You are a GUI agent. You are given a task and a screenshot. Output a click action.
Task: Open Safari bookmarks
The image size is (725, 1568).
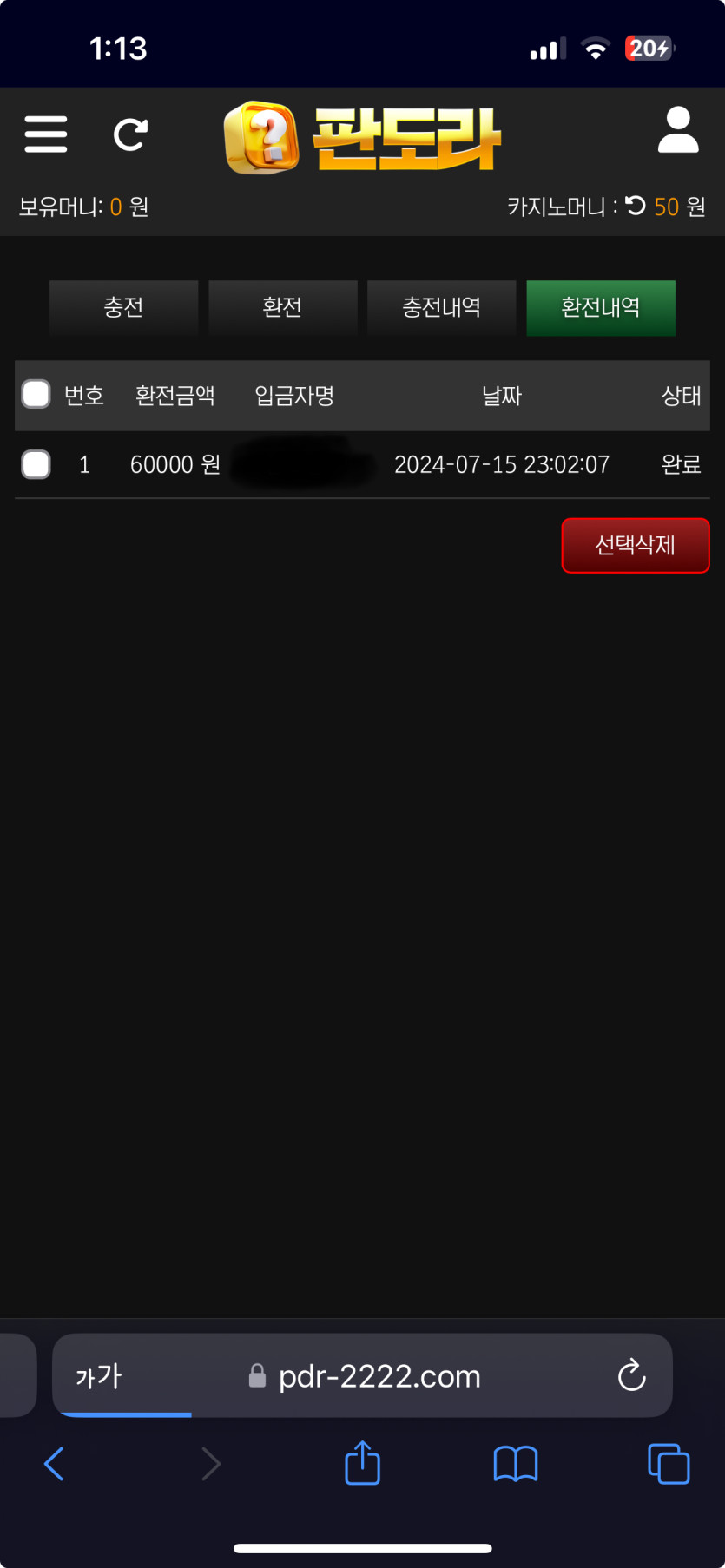point(515,1464)
